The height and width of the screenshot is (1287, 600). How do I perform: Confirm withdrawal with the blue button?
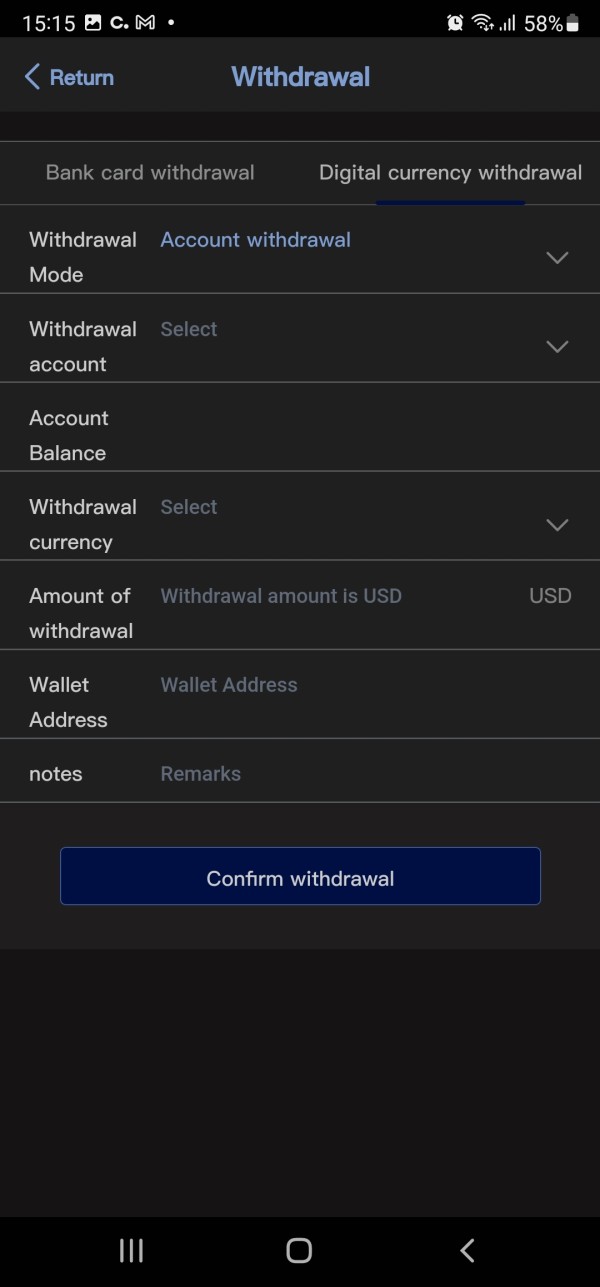(x=300, y=876)
